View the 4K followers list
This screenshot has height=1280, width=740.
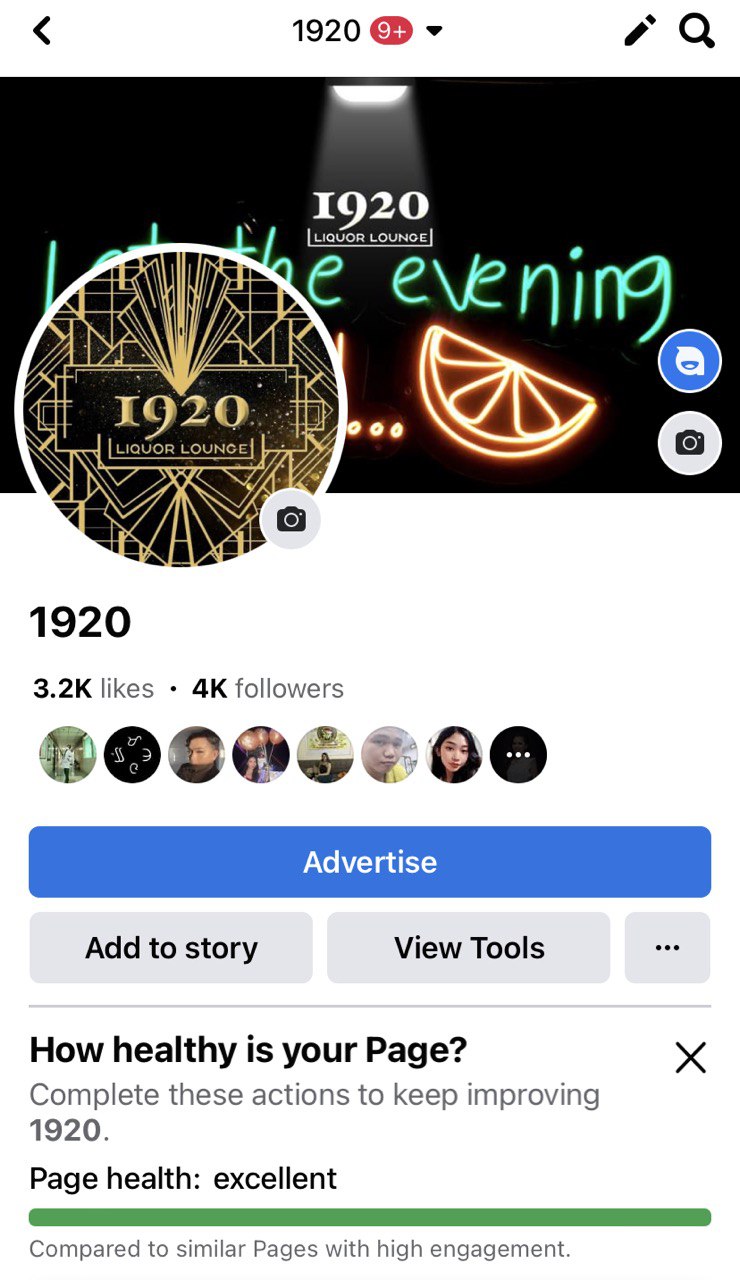267,689
